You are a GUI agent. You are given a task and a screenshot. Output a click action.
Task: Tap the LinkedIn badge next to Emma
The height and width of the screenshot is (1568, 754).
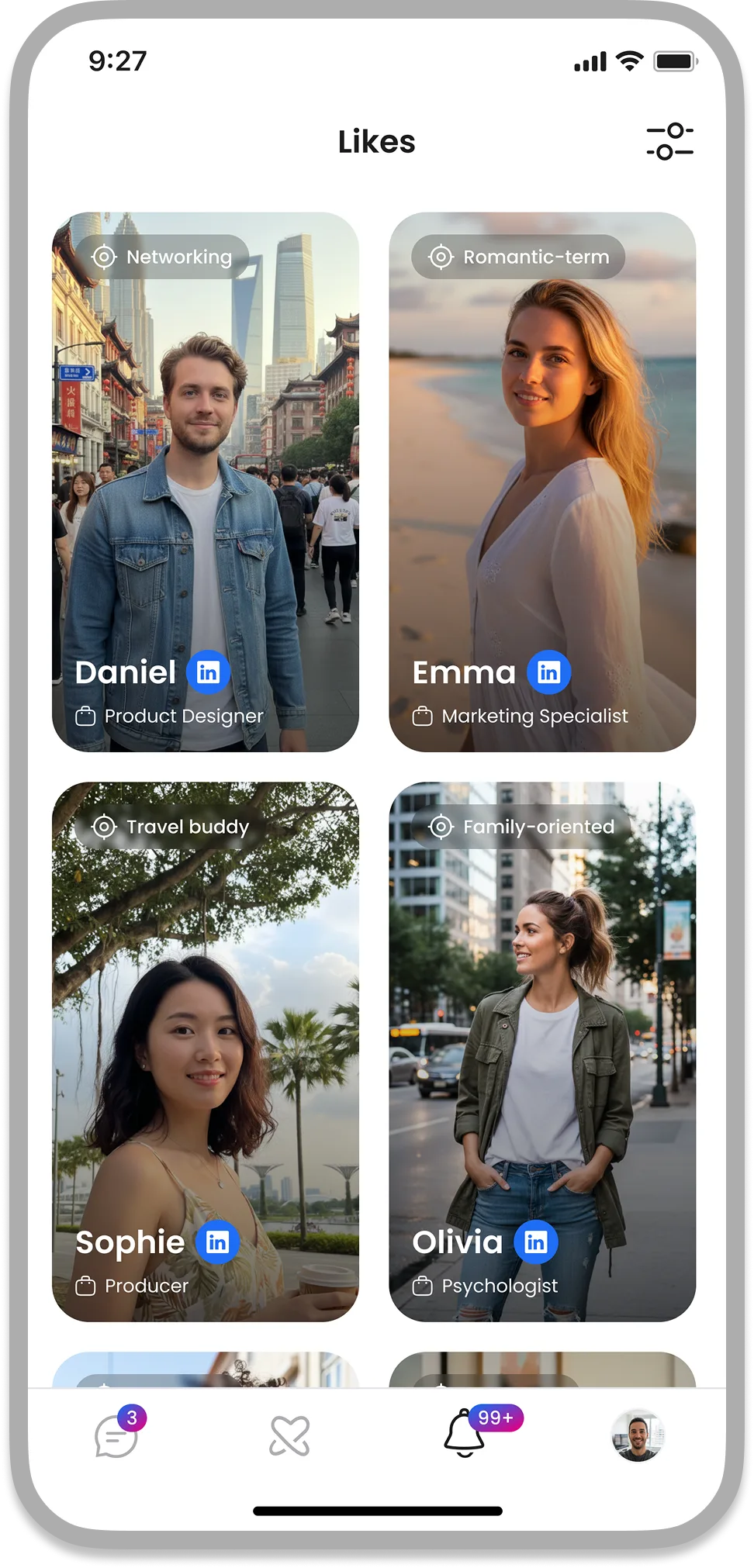click(x=548, y=672)
